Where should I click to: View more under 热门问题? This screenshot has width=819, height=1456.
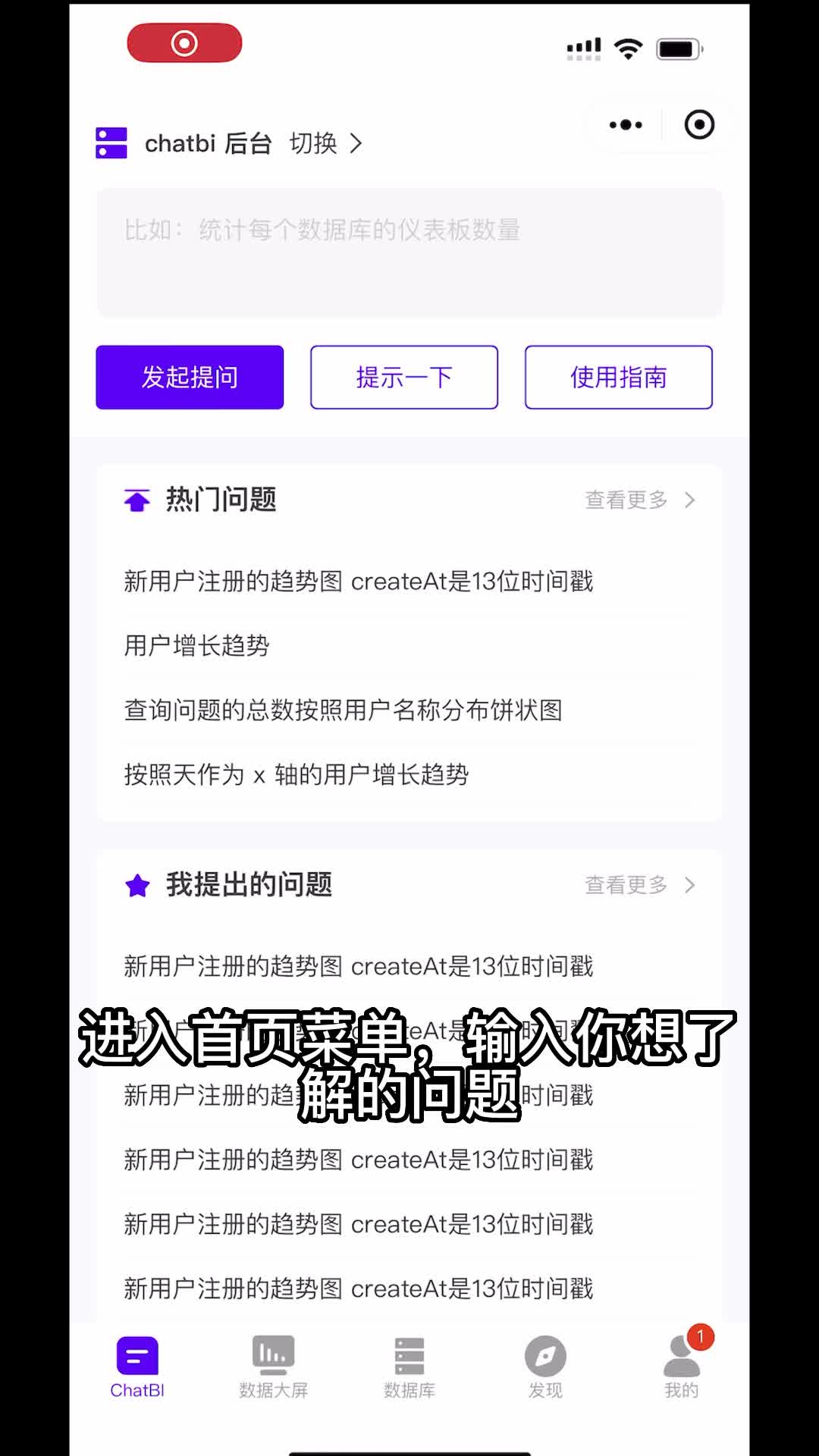(639, 500)
